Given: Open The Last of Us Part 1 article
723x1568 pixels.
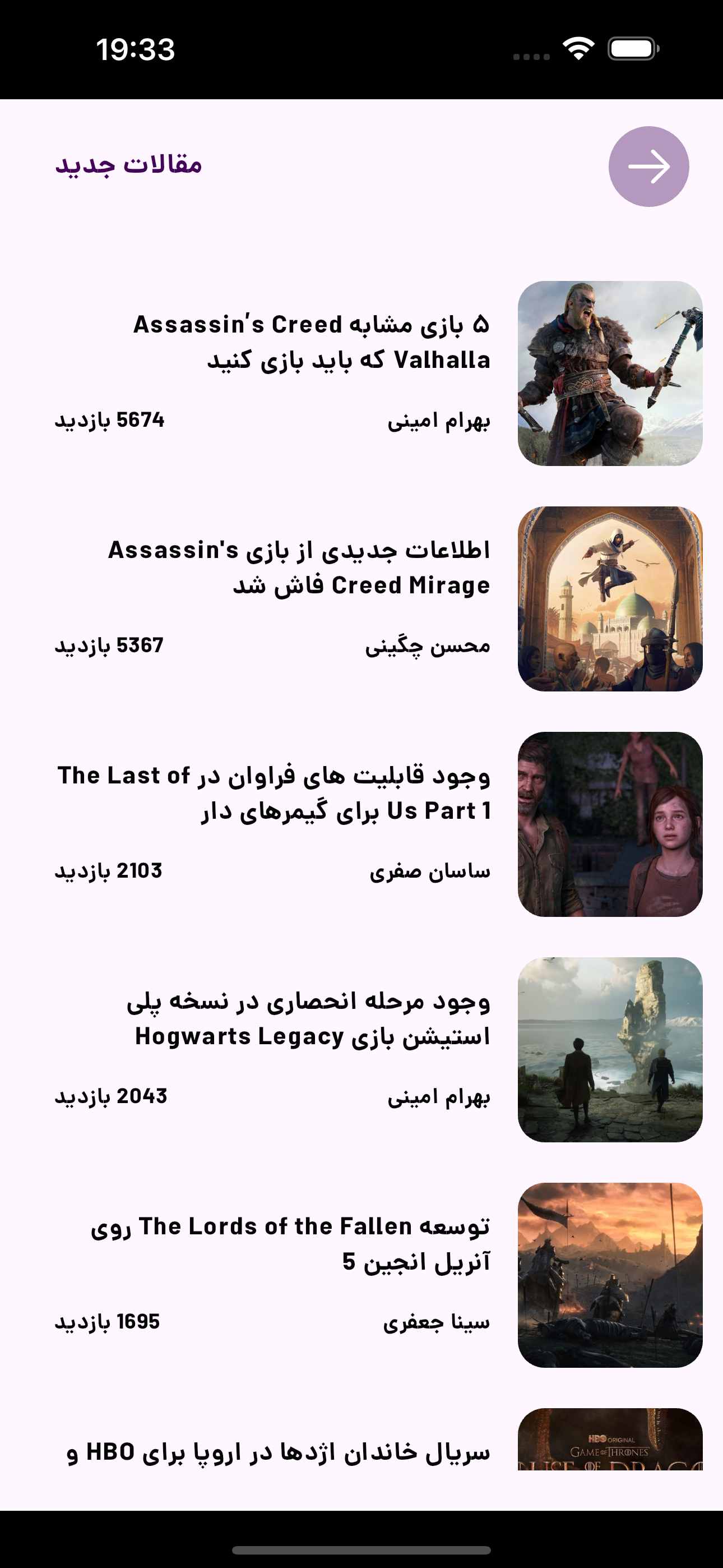Looking at the screenshot, I should (x=274, y=792).
